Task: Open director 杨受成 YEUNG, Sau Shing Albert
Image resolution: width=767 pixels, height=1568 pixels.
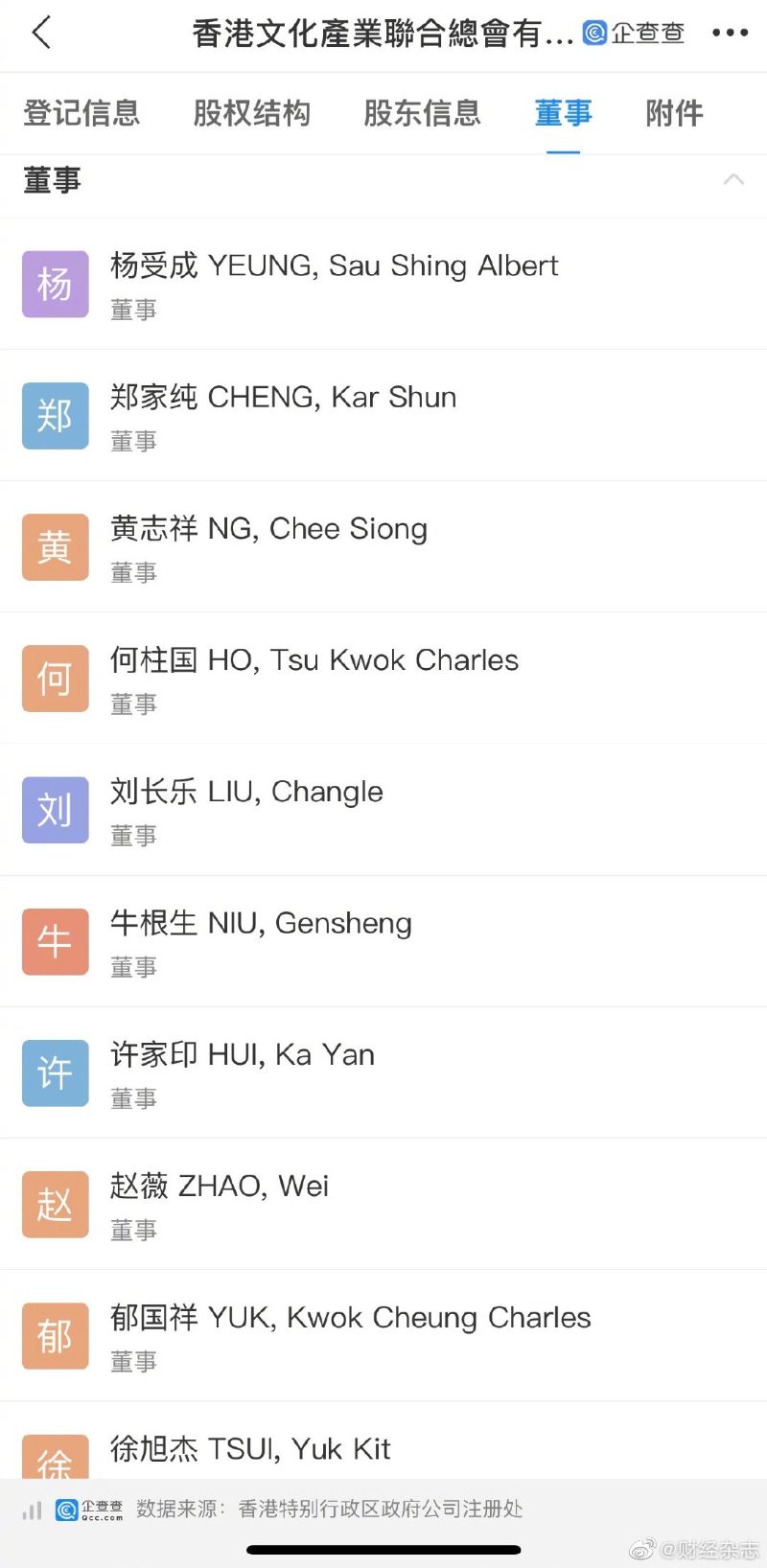Action: point(383,284)
